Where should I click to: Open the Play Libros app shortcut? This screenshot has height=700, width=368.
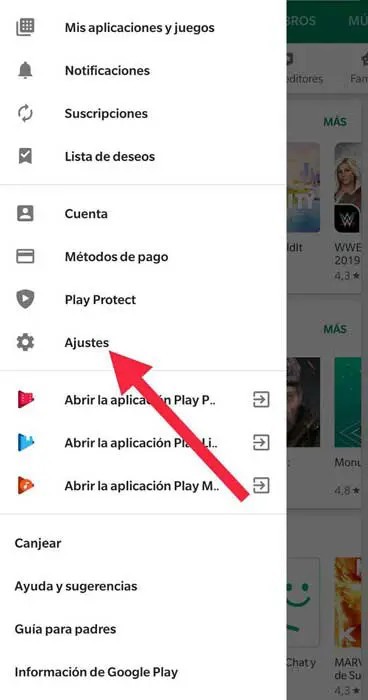tap(143, 443)
